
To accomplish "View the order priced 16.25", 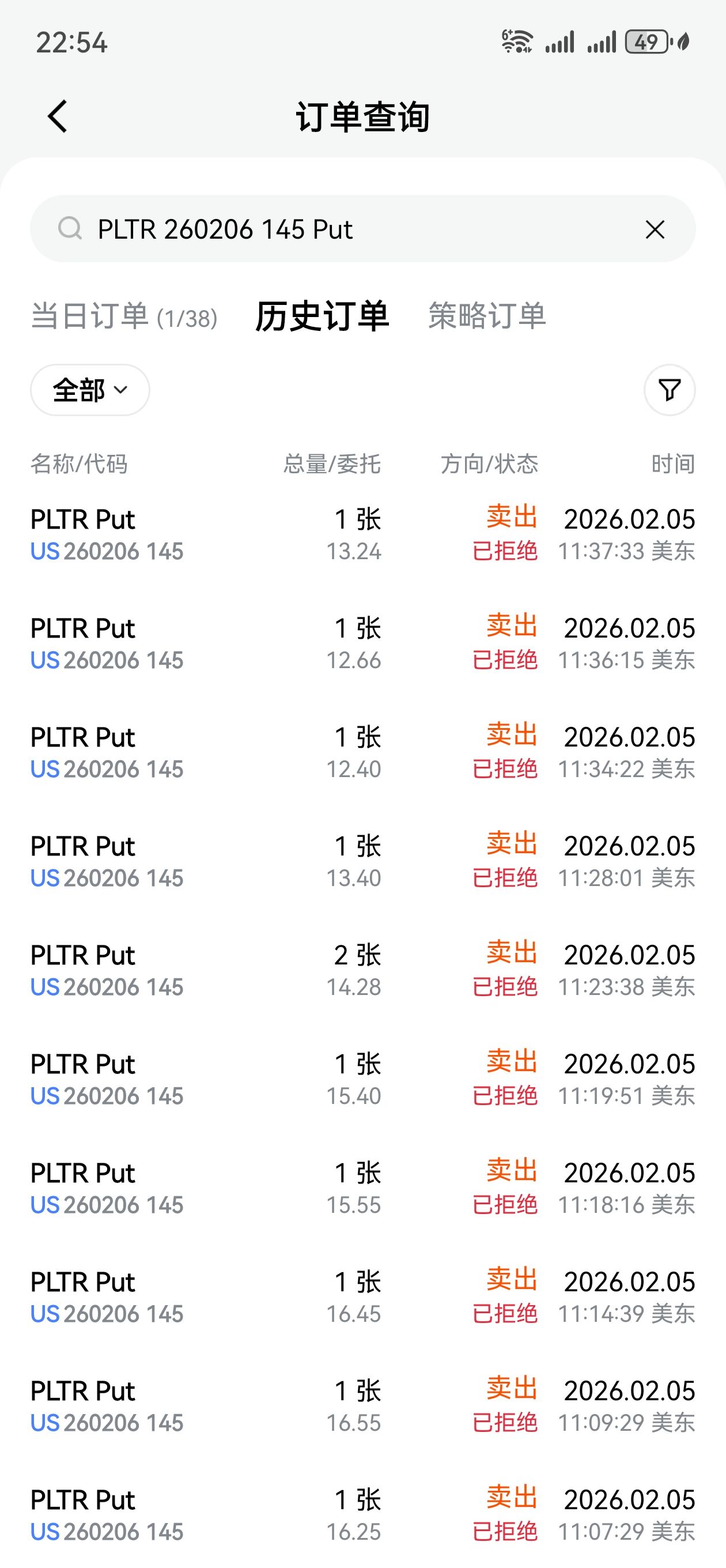I will point(362,1515).
